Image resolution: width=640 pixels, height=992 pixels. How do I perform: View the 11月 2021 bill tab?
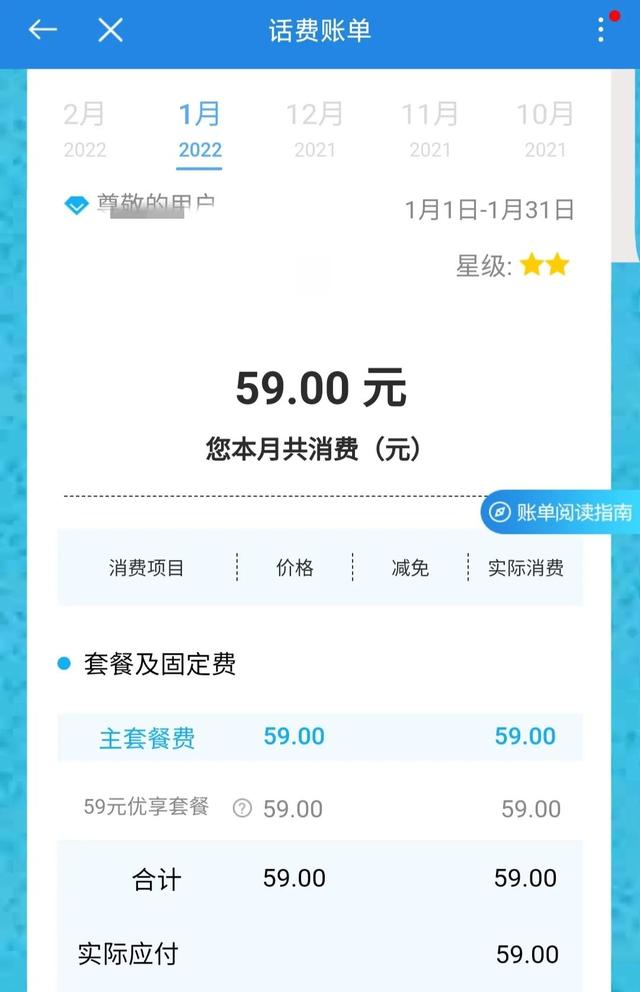click(x=430, y=130)
